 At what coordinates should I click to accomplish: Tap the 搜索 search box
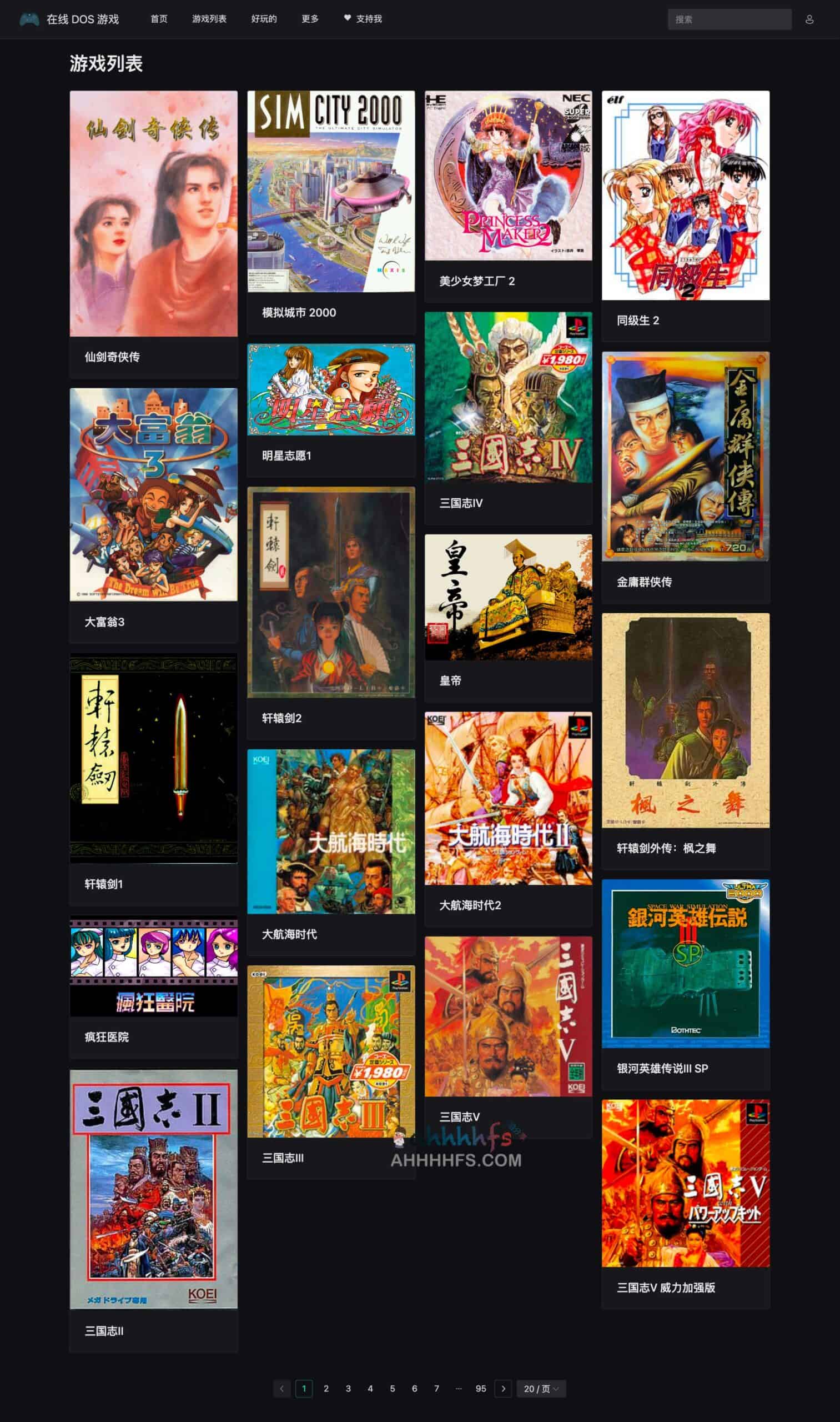coord(729,19)
